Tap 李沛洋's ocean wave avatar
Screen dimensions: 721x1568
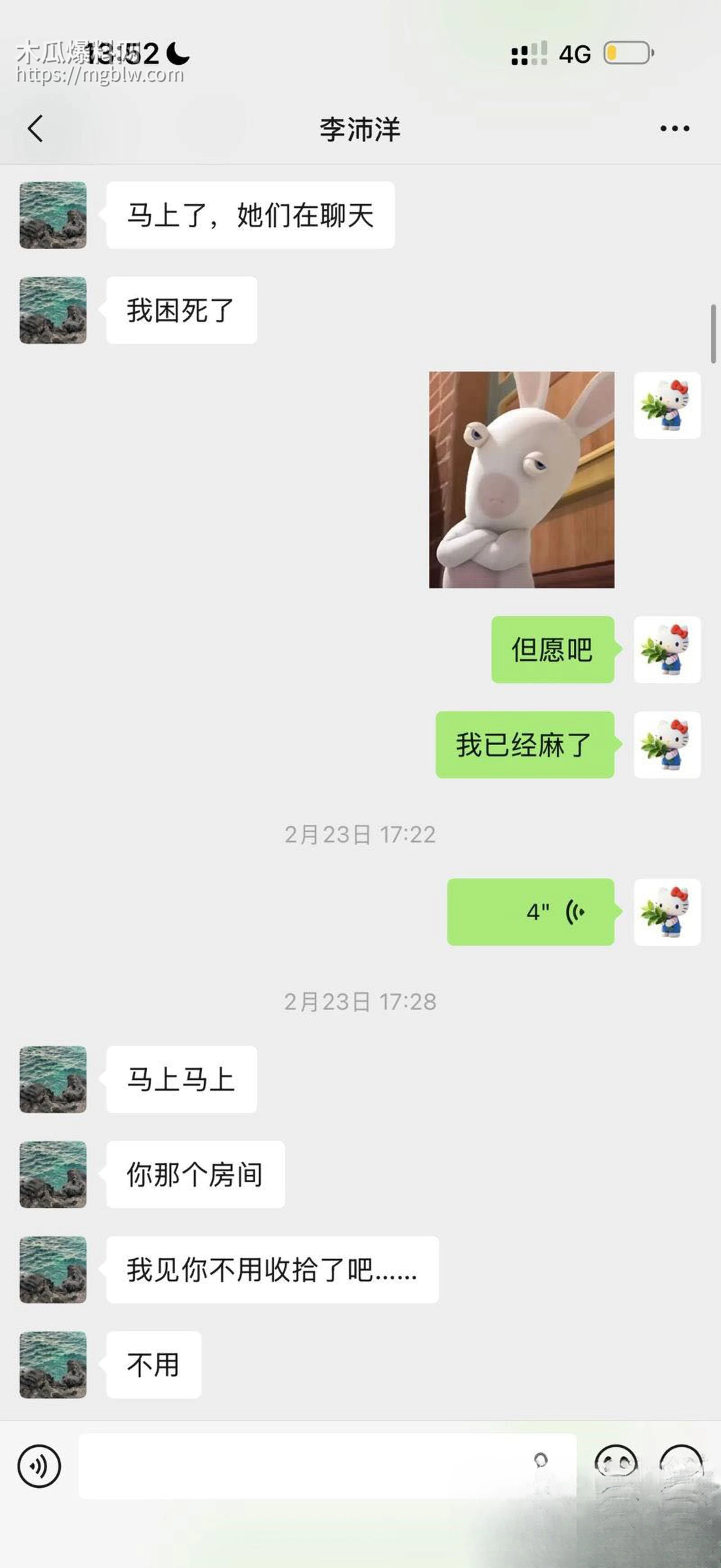[53, 214]
